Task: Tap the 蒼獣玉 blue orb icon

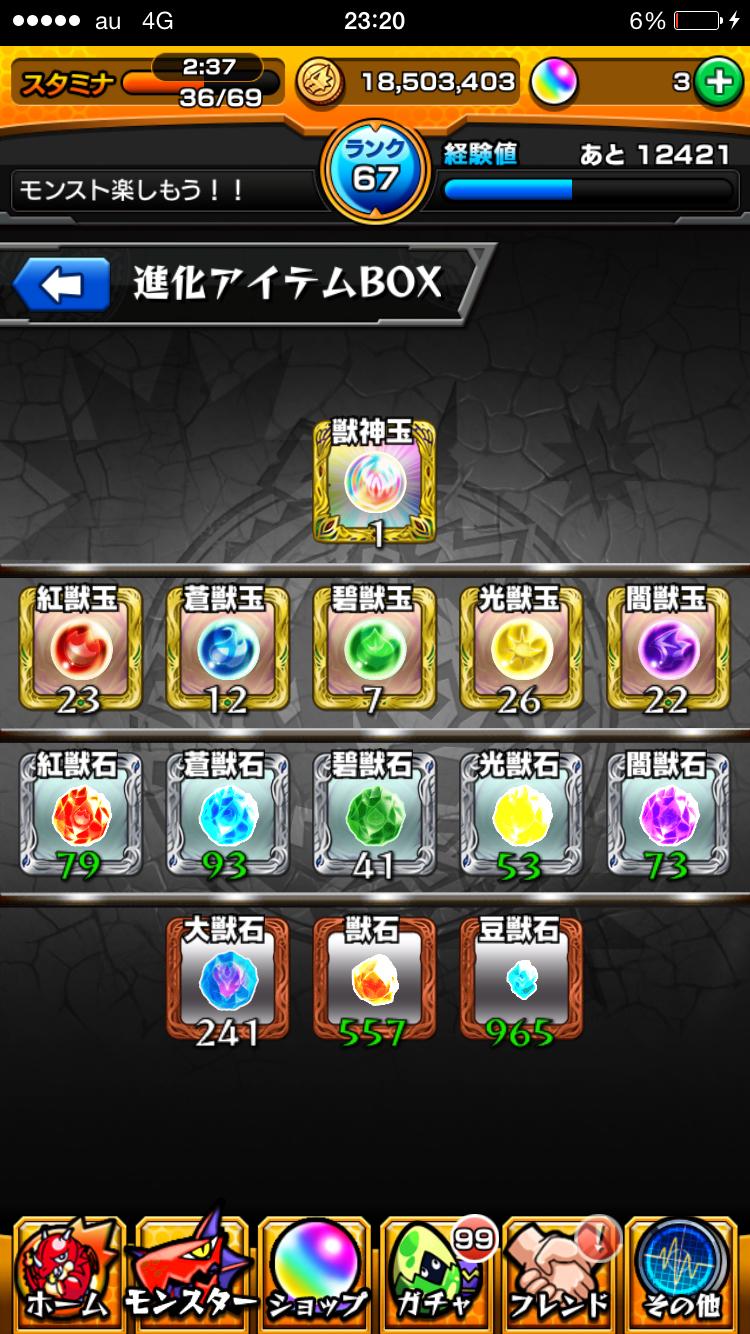Action: click(227, 650)
